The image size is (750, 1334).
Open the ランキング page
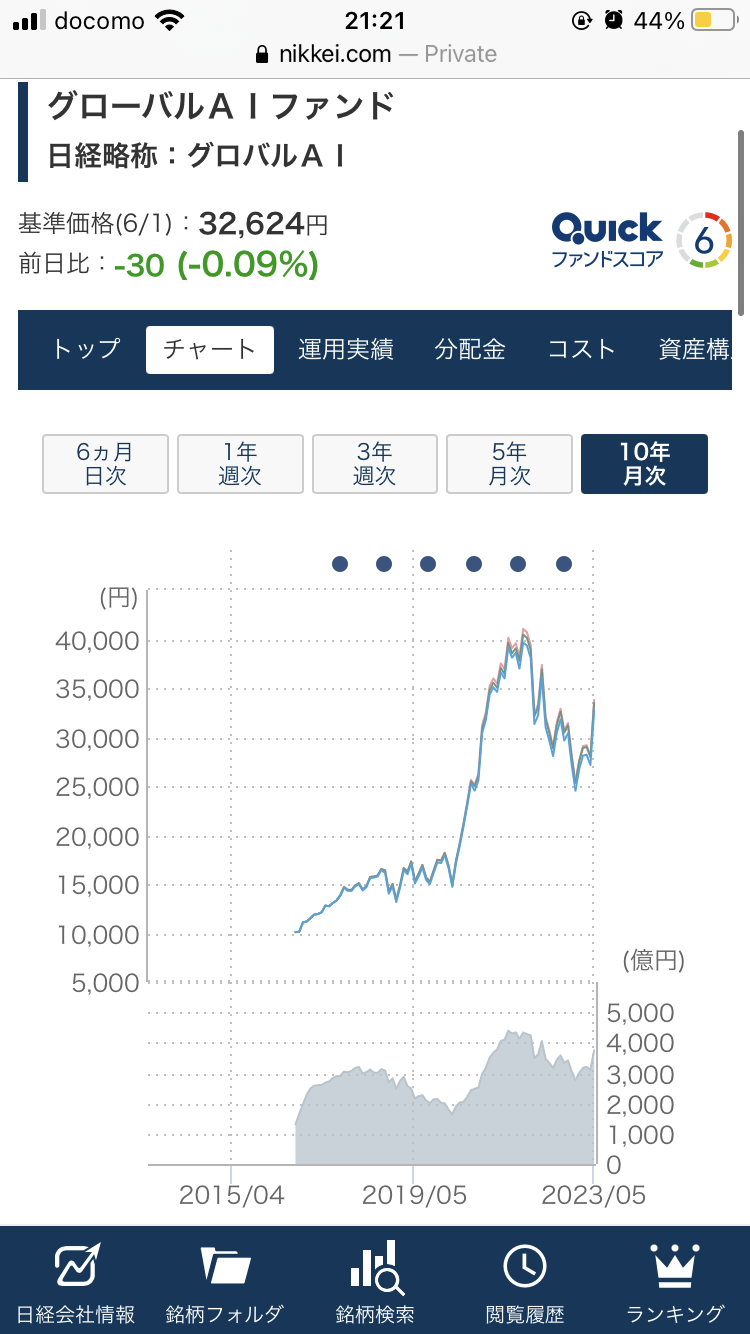point(675,1282)
